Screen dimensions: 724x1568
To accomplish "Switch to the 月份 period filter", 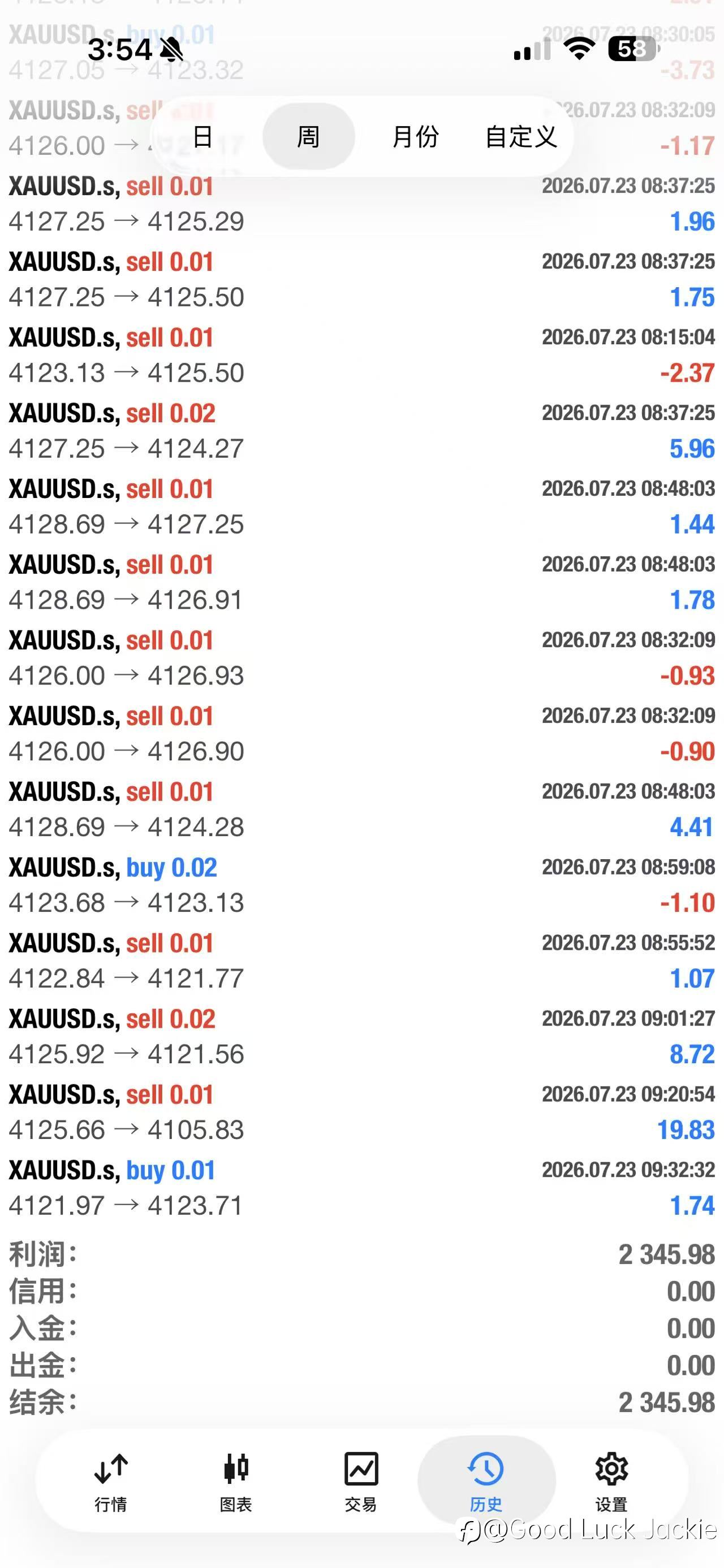I will point(415,136).
